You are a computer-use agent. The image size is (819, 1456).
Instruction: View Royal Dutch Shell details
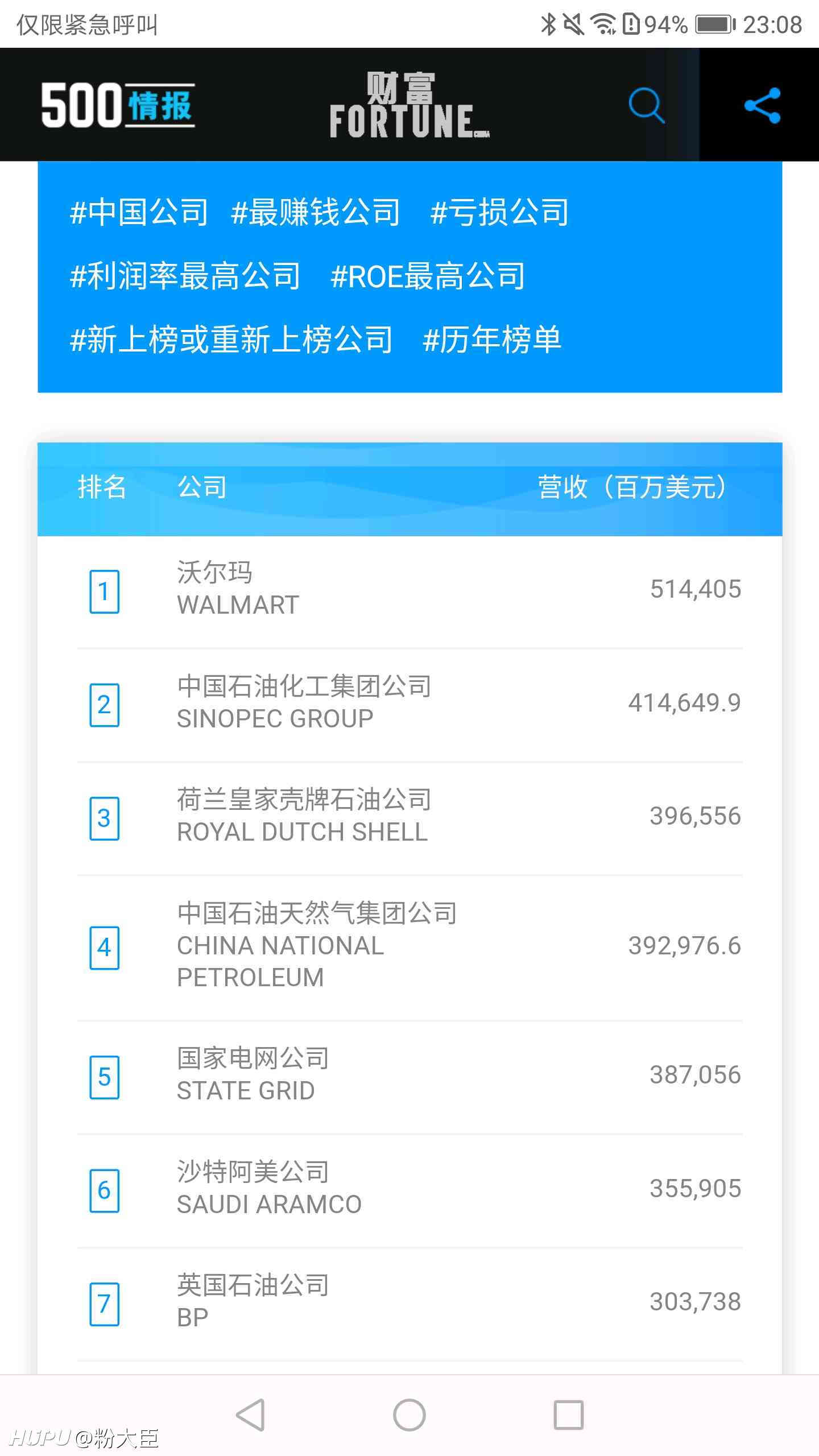409,818
